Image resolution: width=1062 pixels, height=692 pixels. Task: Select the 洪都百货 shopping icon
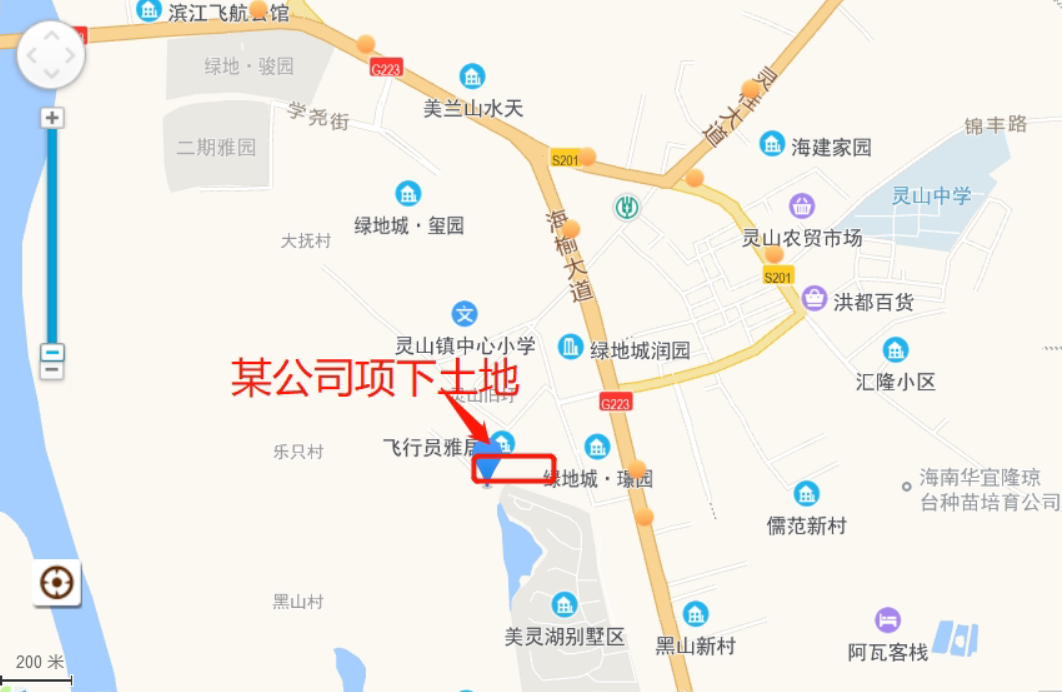815,298
